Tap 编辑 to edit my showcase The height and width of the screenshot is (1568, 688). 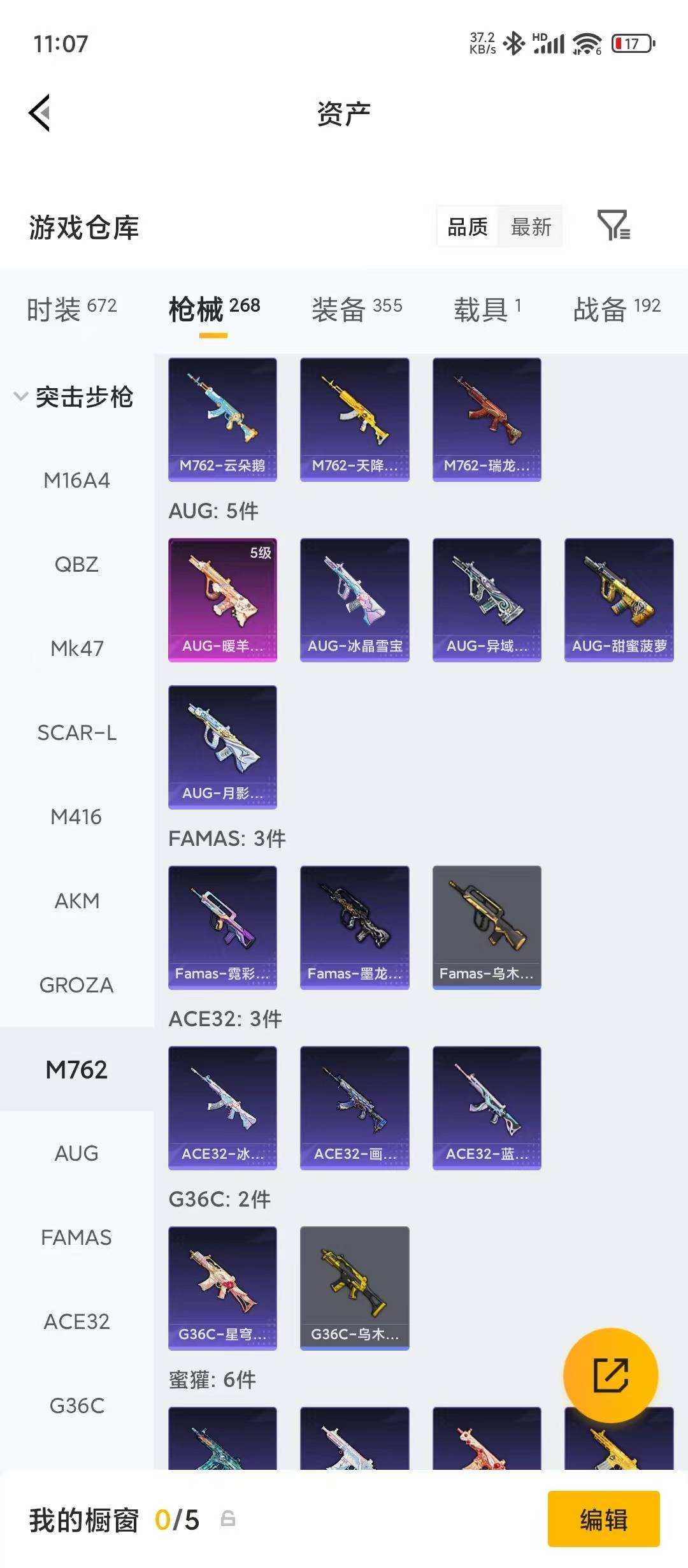click(603, 1519)
